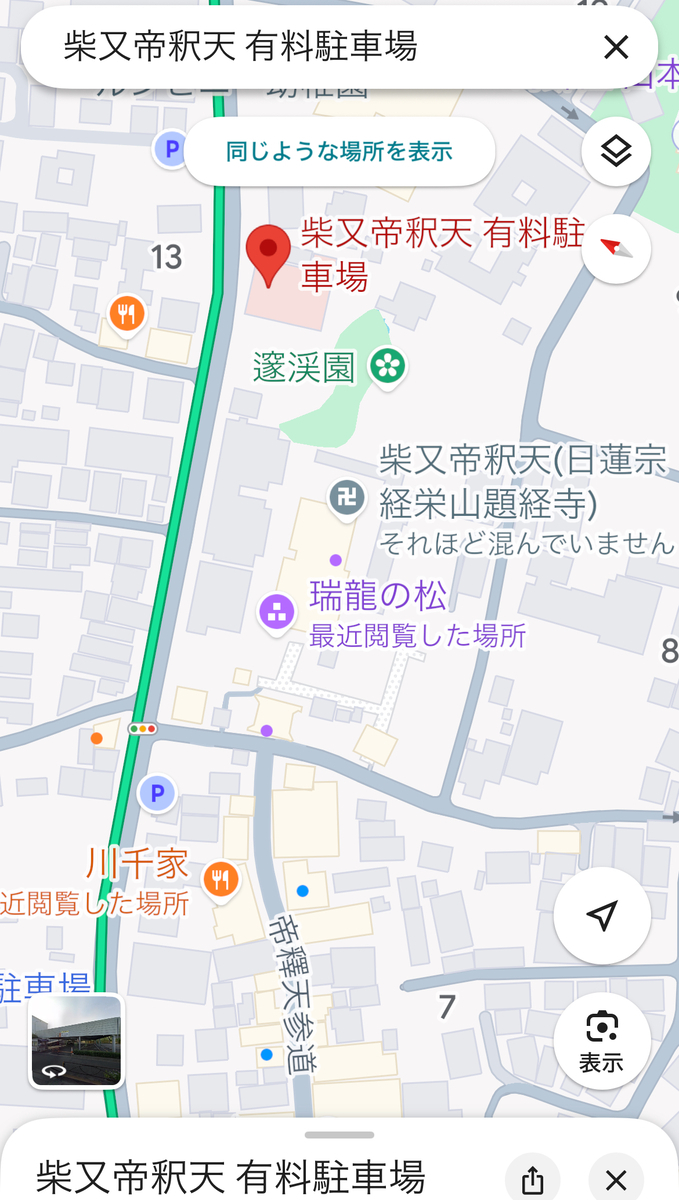Clear the search with the top X
The image size is (679, 1200).
pos(616,47)
